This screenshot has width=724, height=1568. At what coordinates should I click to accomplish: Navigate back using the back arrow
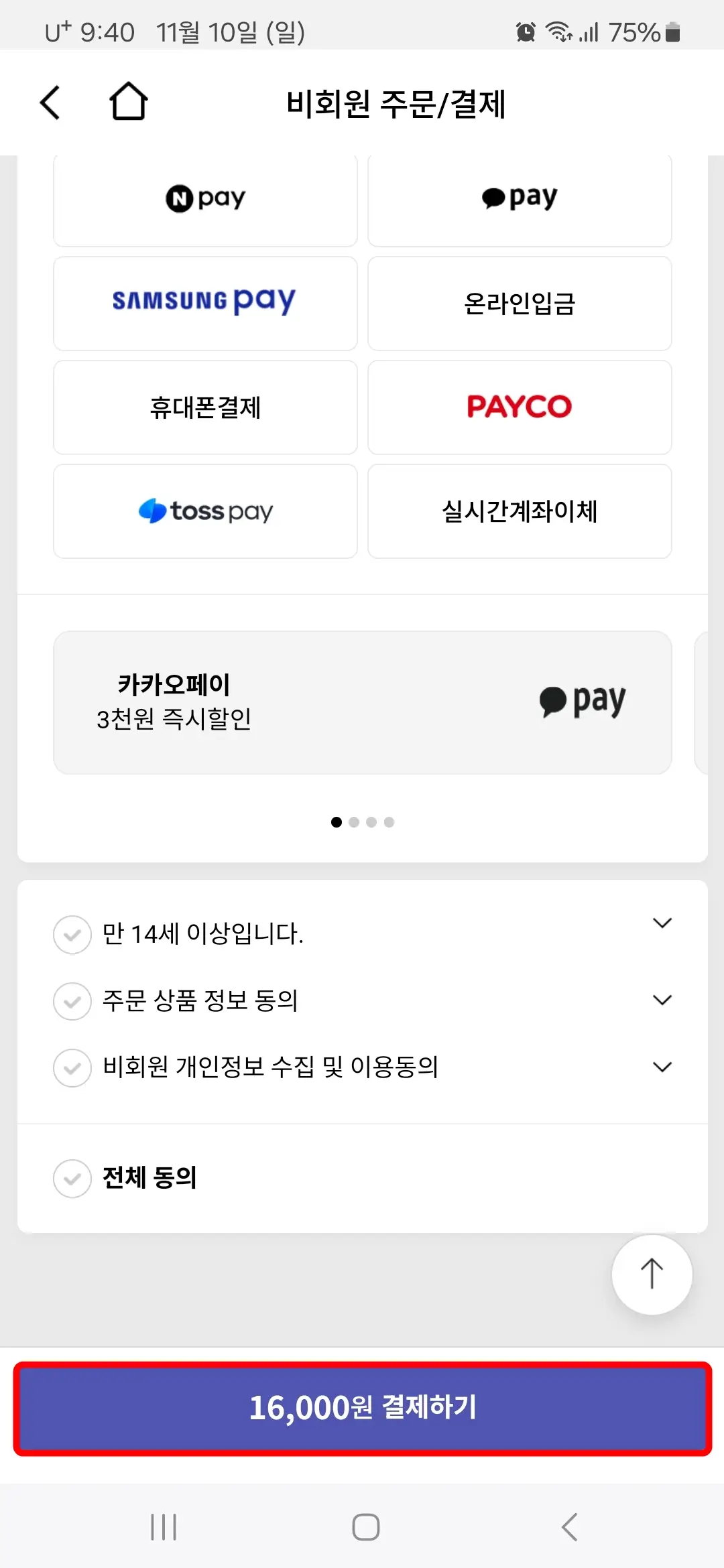click(50, 102)
